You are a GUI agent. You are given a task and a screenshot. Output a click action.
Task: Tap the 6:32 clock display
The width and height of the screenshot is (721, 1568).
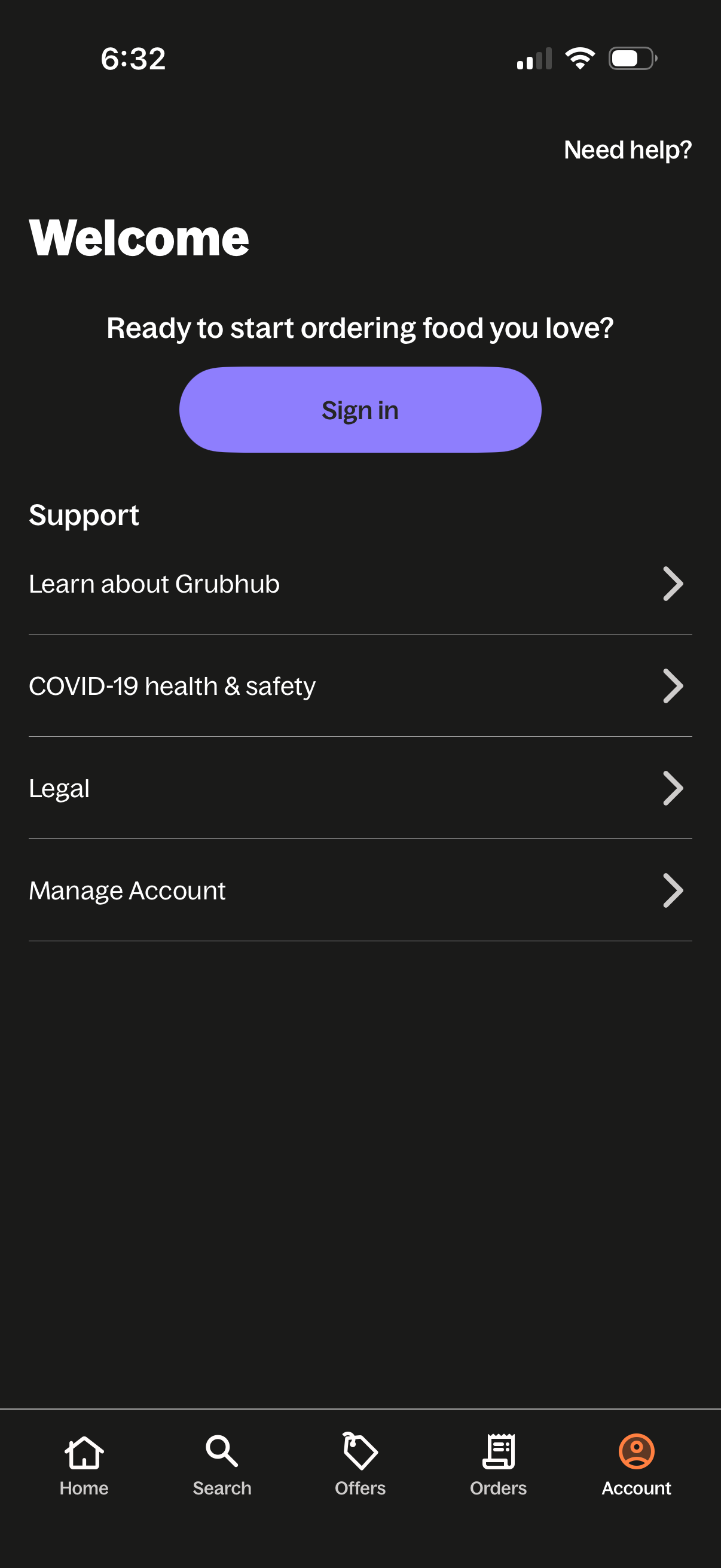[x=133, y=58]
